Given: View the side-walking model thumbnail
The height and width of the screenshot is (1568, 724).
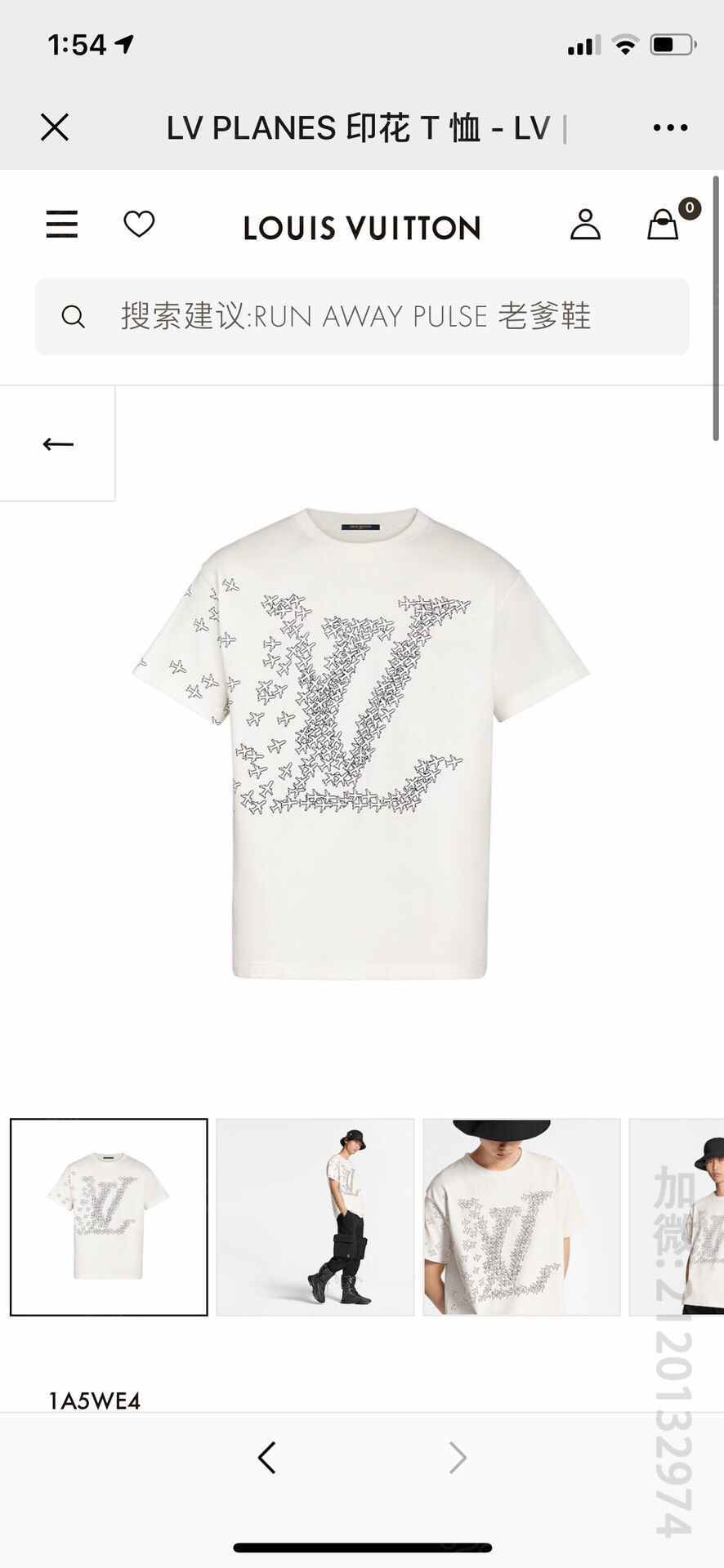Looking at the screenshot, I should (x=315, y=1217).
